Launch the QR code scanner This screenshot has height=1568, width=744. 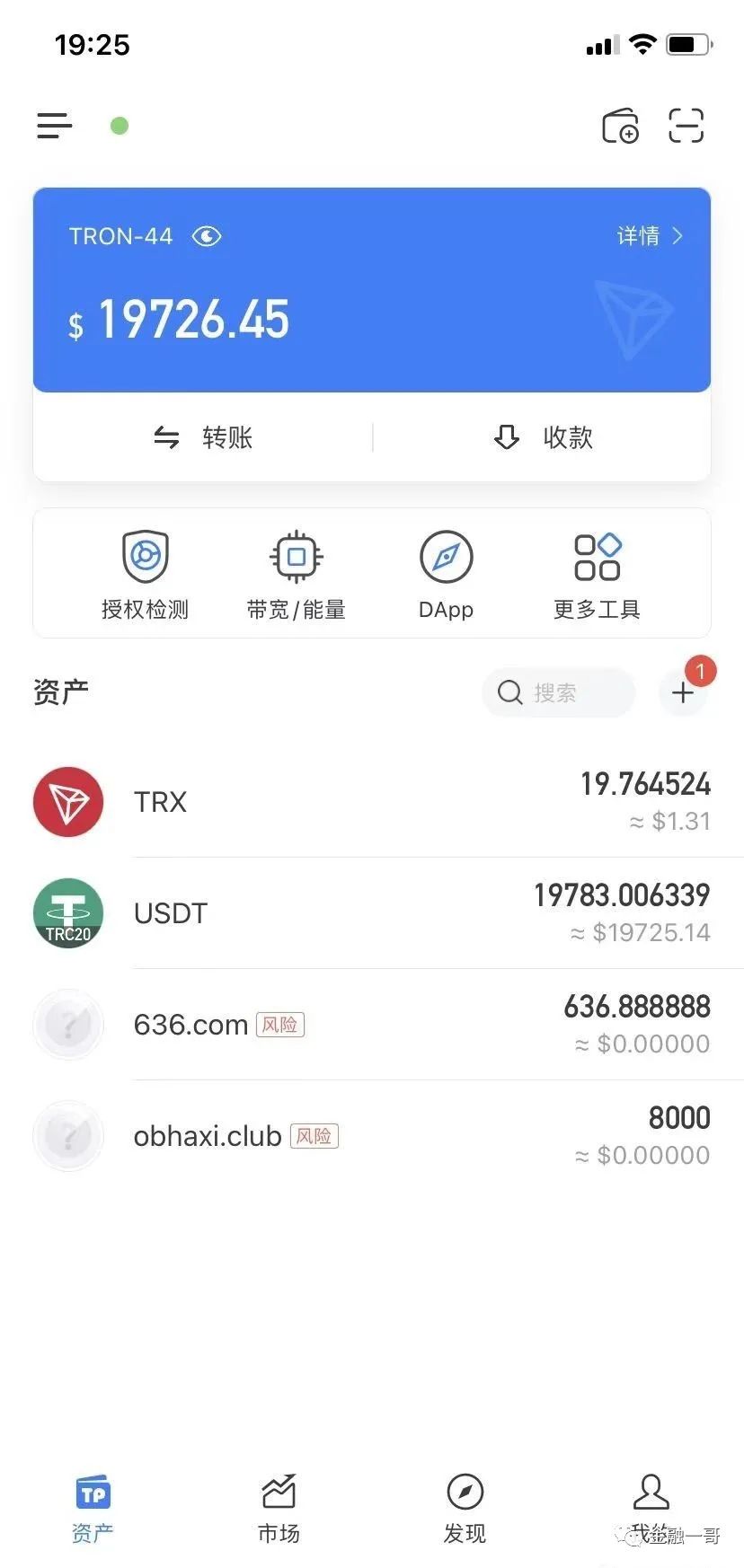pyautogui.click(x=686, y=126)
